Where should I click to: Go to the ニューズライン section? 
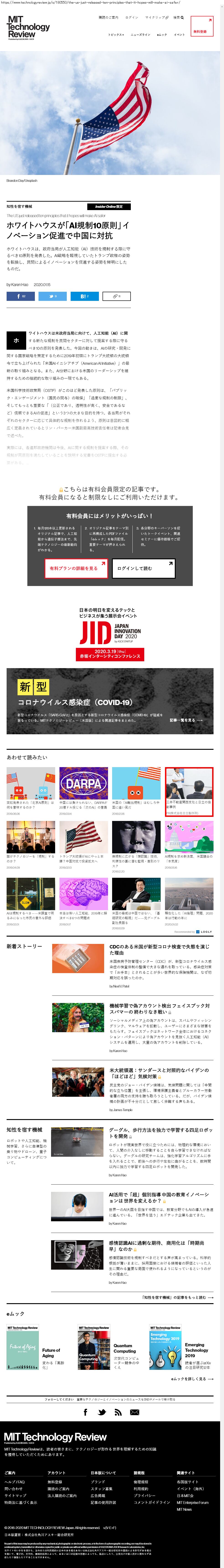pos(141,35)
